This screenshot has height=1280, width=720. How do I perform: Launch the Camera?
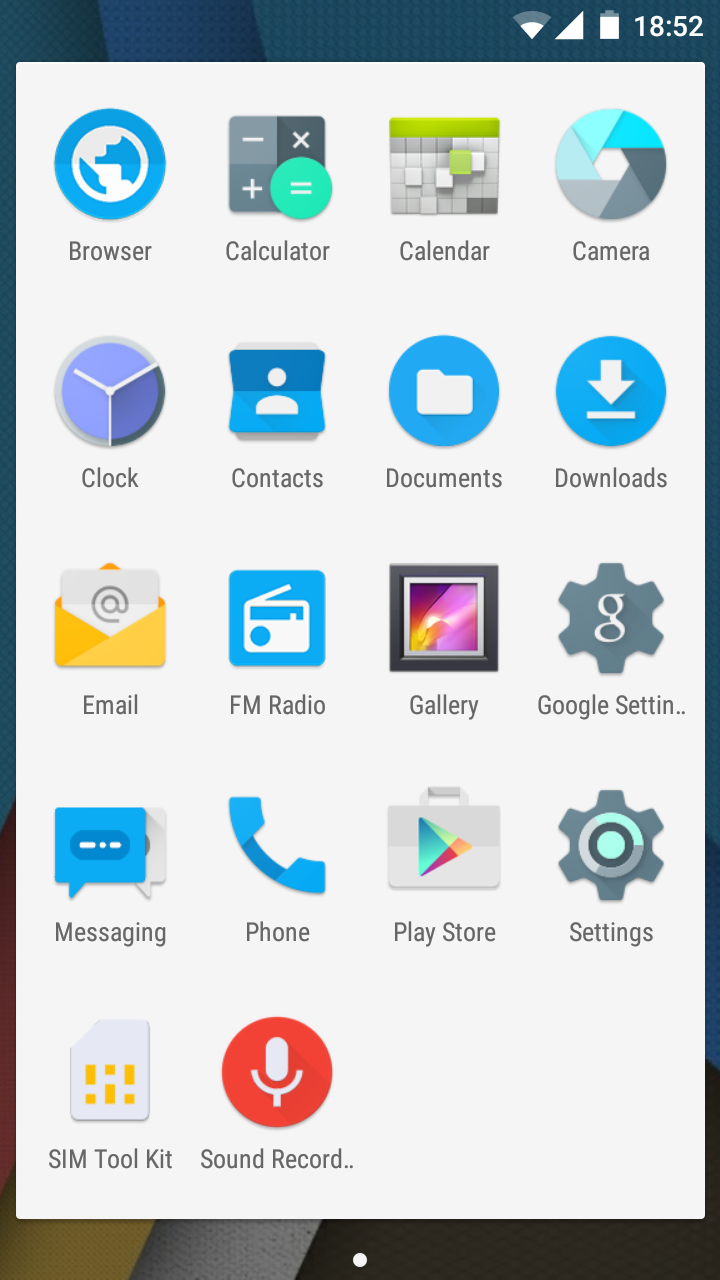click(611, 165)
